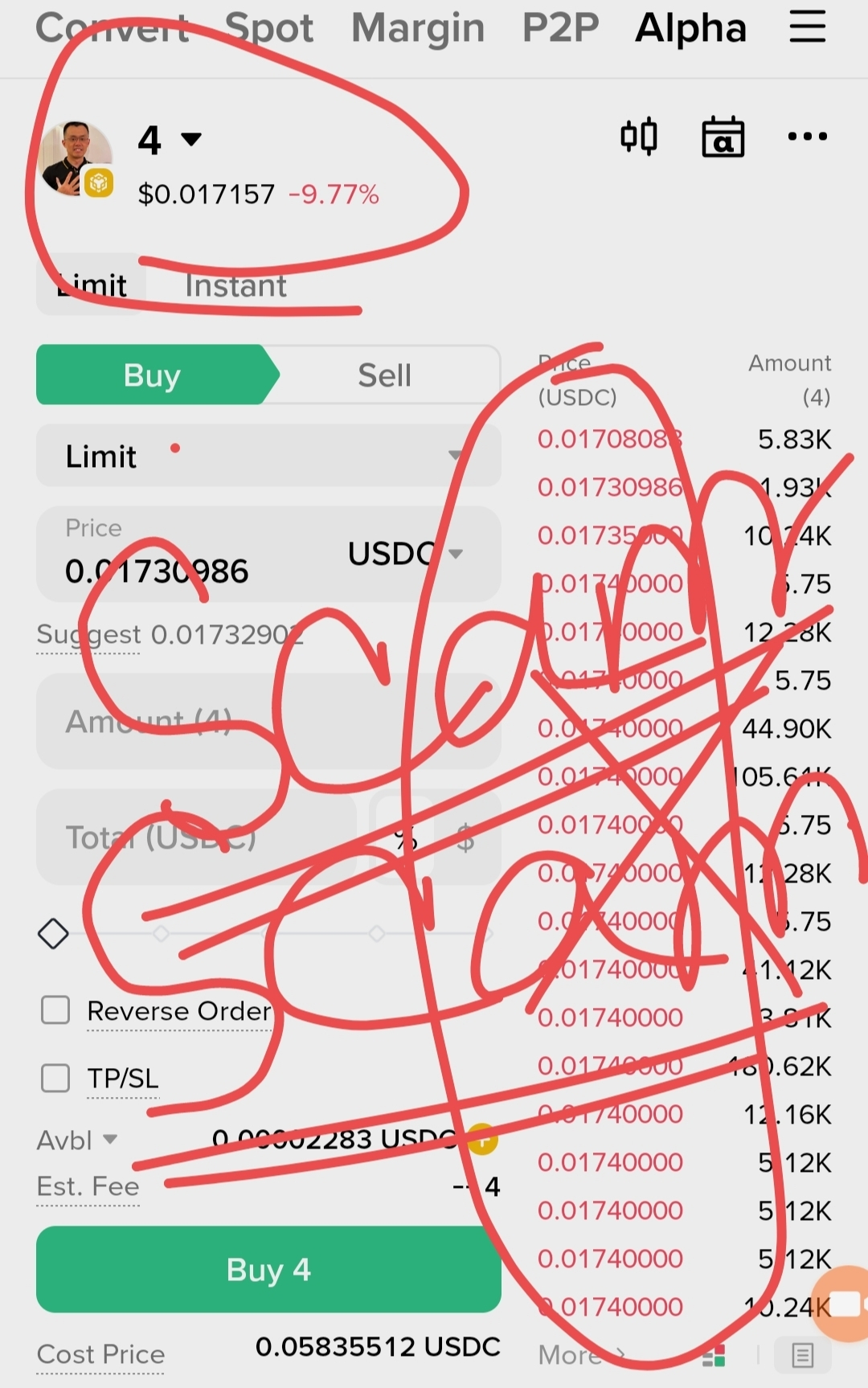Open the P2P tab

pos(560,29)
